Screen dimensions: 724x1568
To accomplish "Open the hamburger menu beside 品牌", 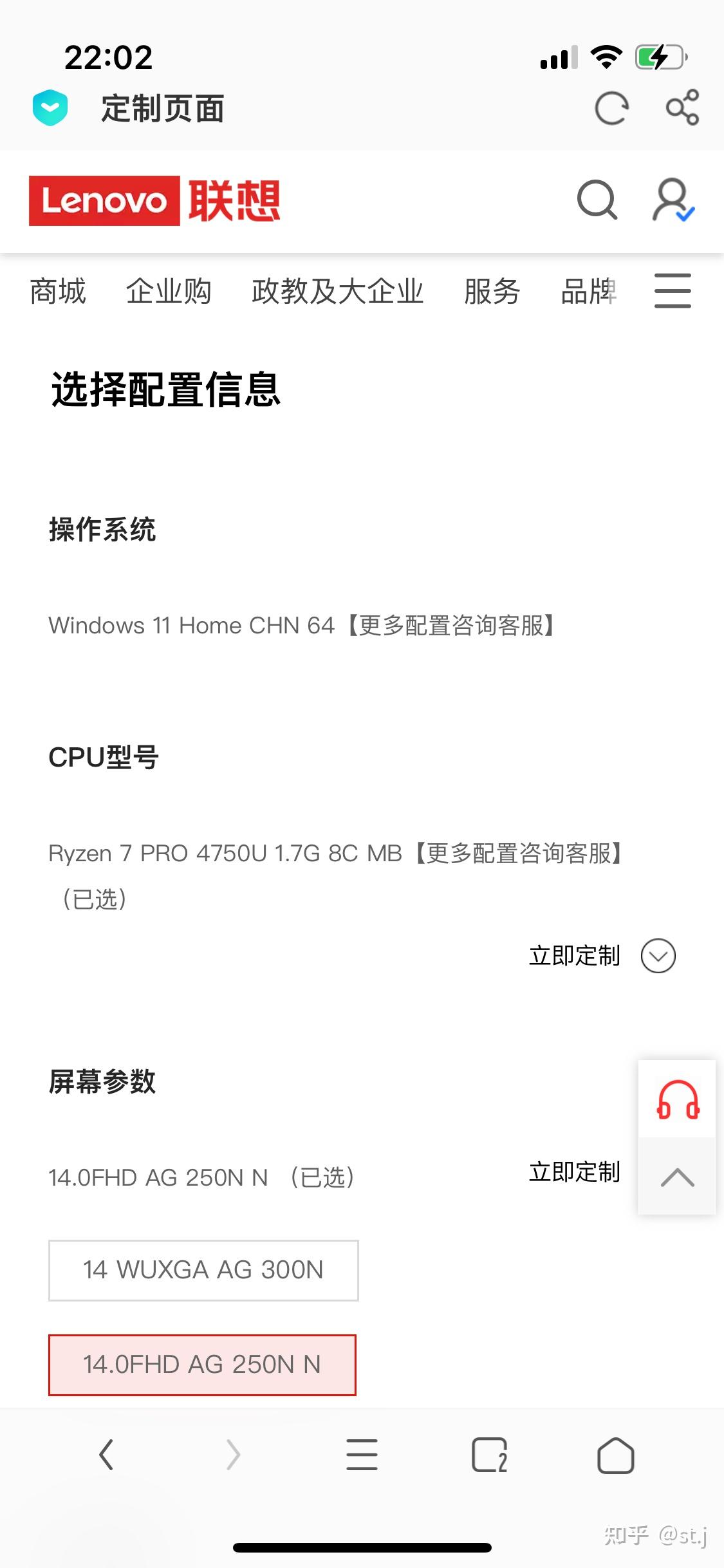I will (673, 290).
